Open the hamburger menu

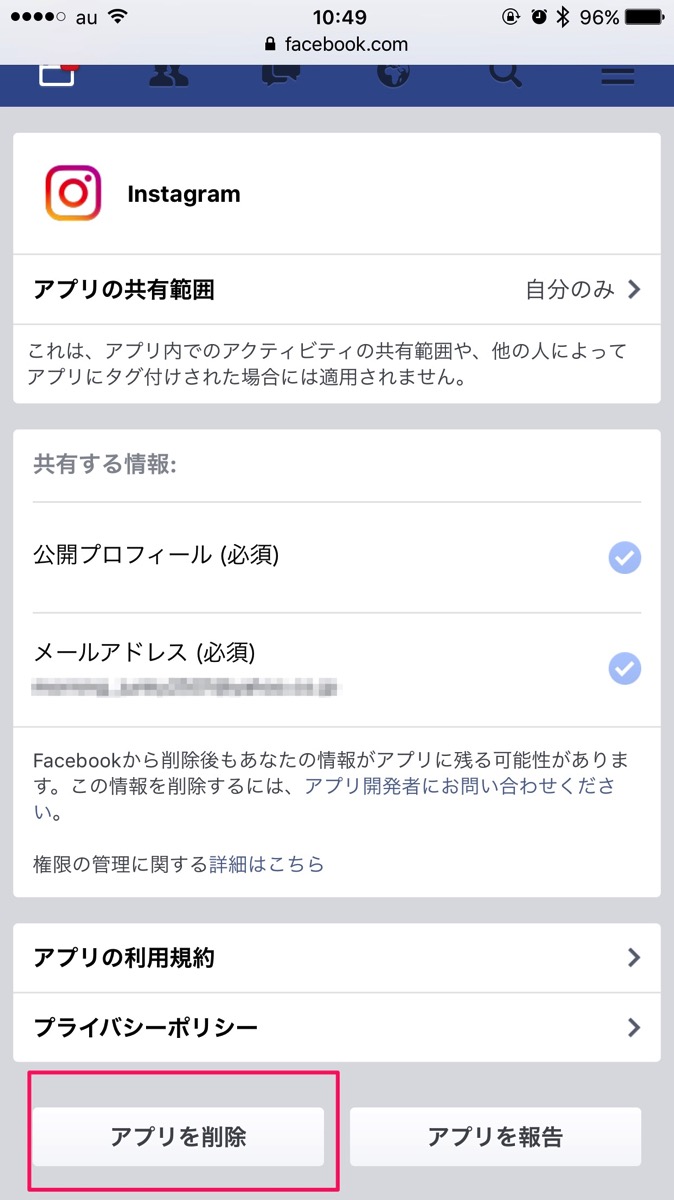pos(618,76)
